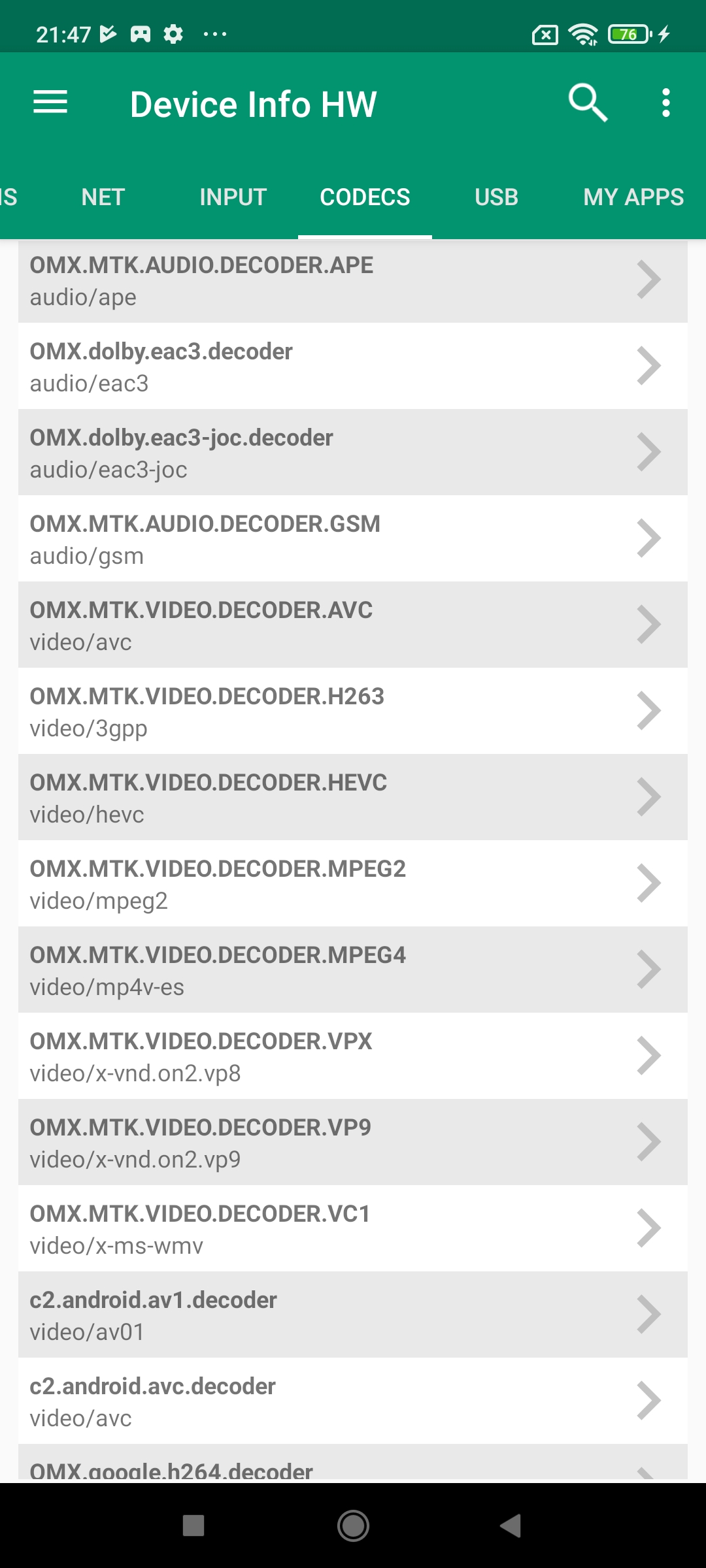The height and width of the screenshot is (1568, 706).
Task: Open OMX.MTK.AUDIO.DECODER.APE codec details
Action: [x=353, y=281]
